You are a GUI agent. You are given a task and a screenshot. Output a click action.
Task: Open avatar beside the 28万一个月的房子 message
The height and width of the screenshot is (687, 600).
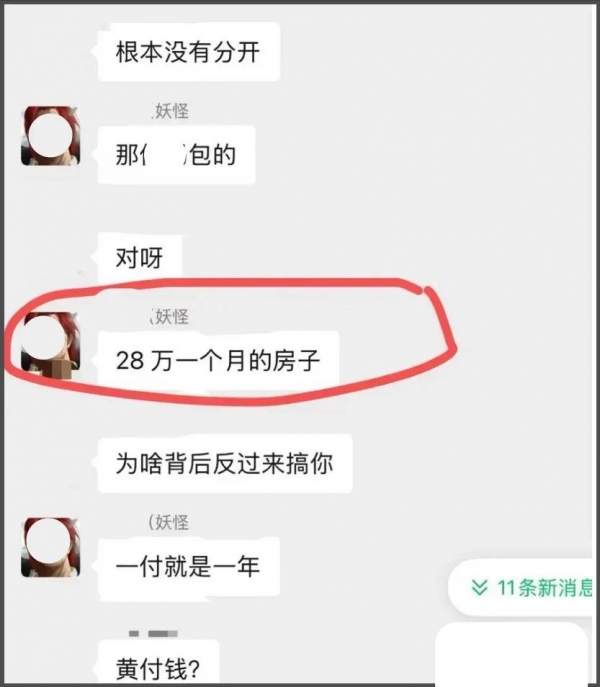click(50, 343)
